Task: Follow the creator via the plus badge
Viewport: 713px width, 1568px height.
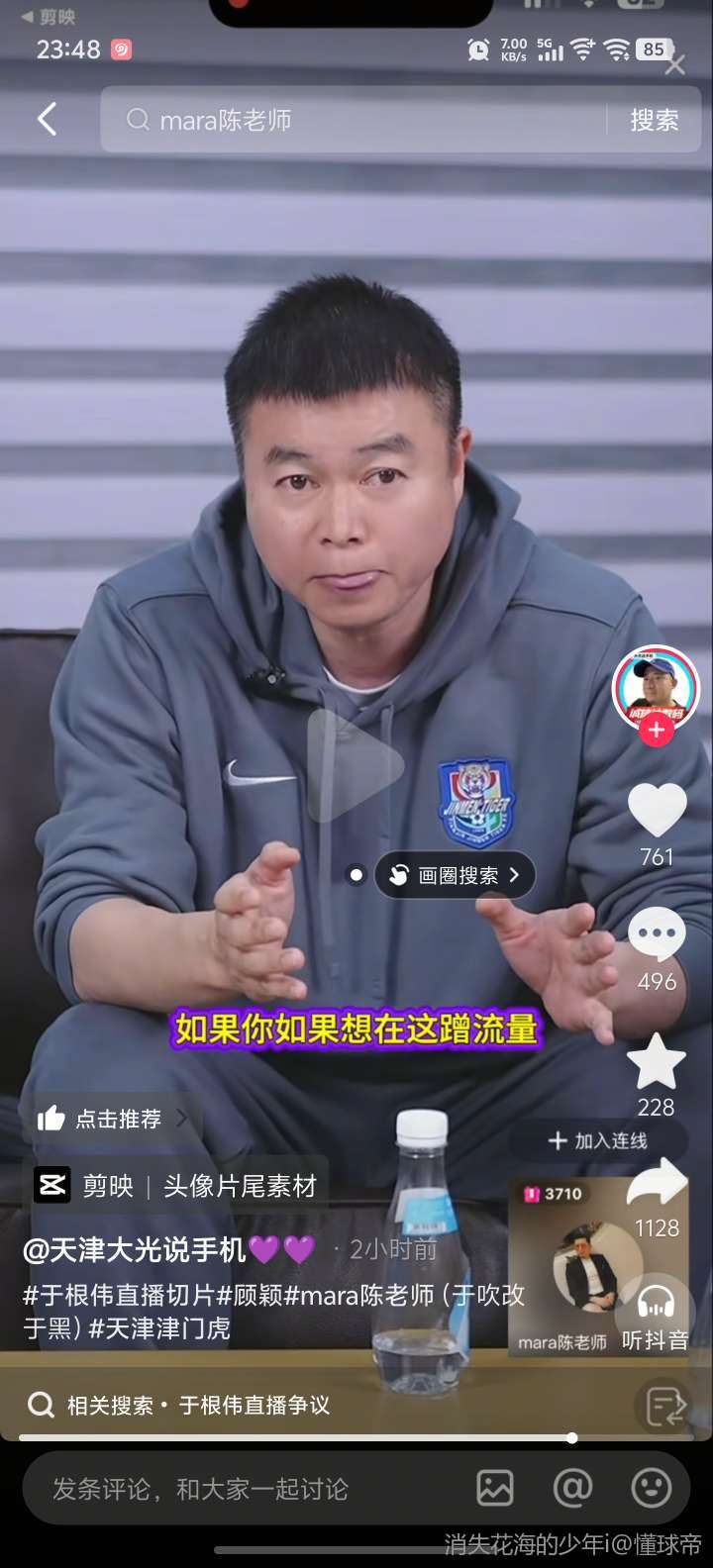Action: [x=656, y=731]
